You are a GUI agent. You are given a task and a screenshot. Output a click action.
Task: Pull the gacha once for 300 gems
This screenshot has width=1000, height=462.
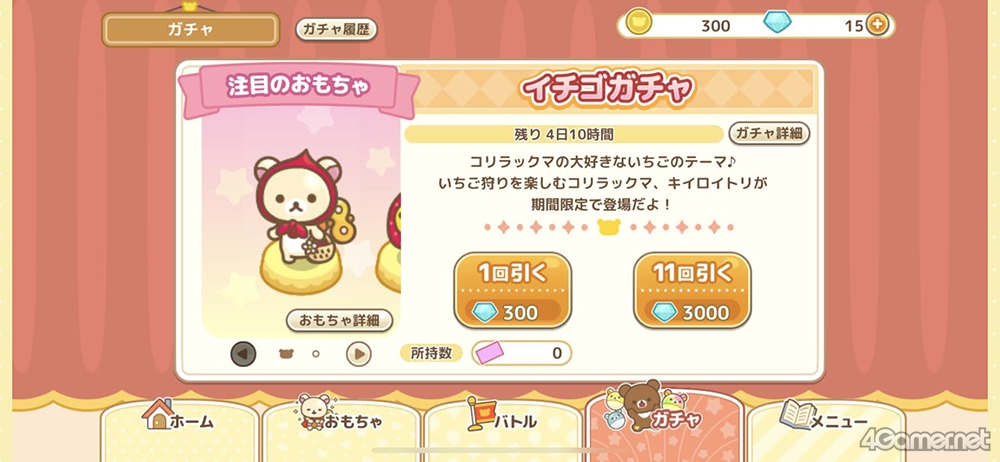click(512, 290)
